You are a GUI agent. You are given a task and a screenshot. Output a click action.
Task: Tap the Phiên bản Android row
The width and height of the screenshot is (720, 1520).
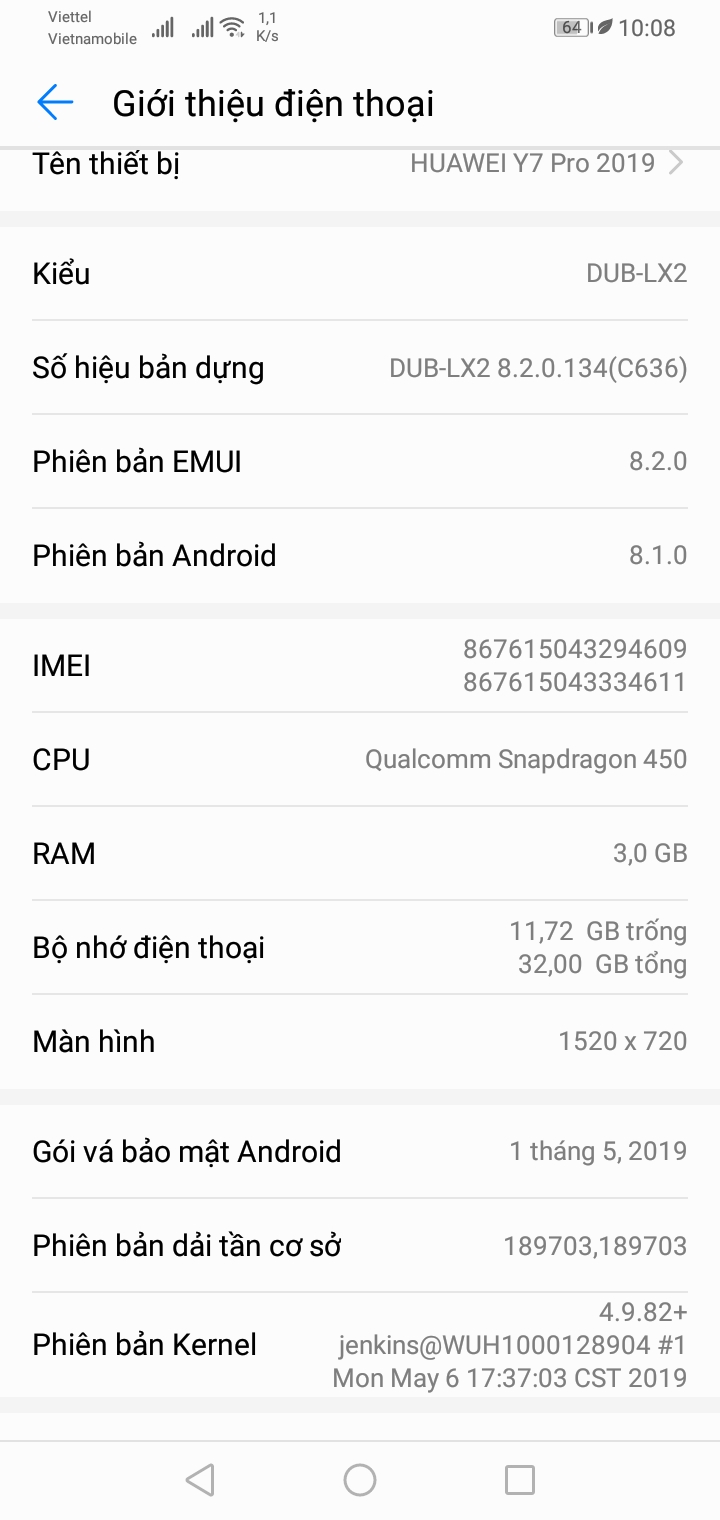360,556
